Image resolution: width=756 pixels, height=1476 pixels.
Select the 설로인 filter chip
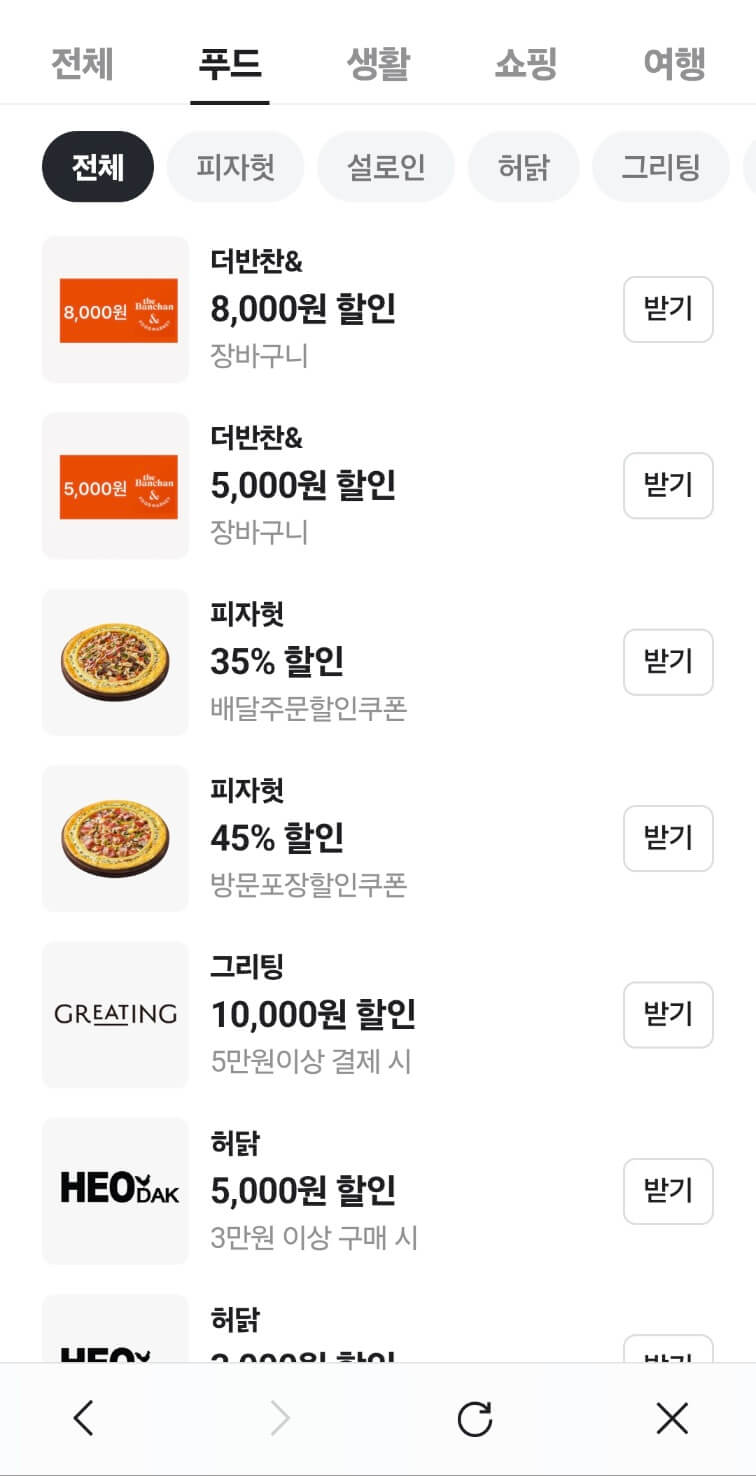point(386,167)
